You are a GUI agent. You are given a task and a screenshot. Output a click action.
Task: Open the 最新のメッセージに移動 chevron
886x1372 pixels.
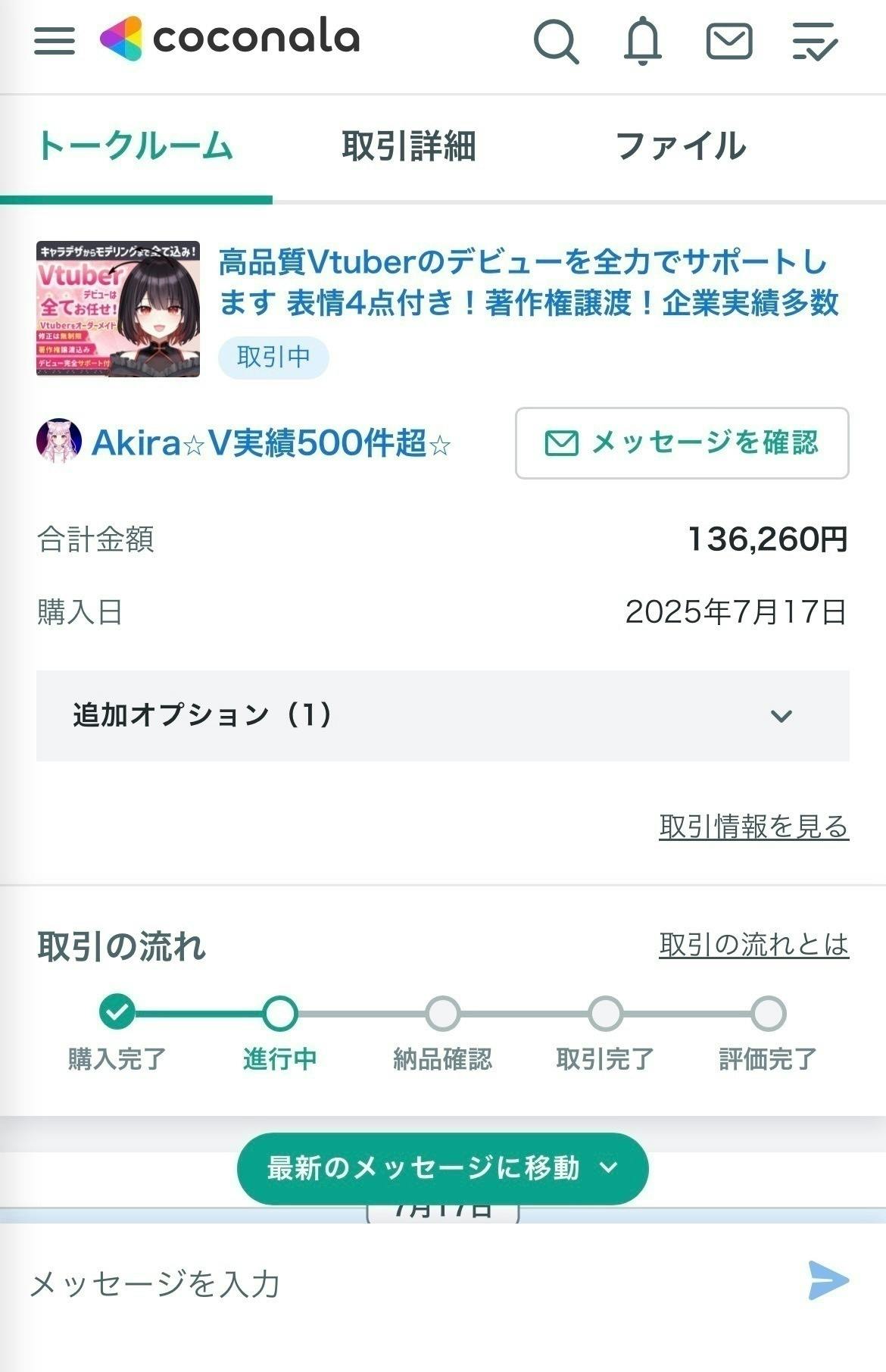coord(610,1169)
